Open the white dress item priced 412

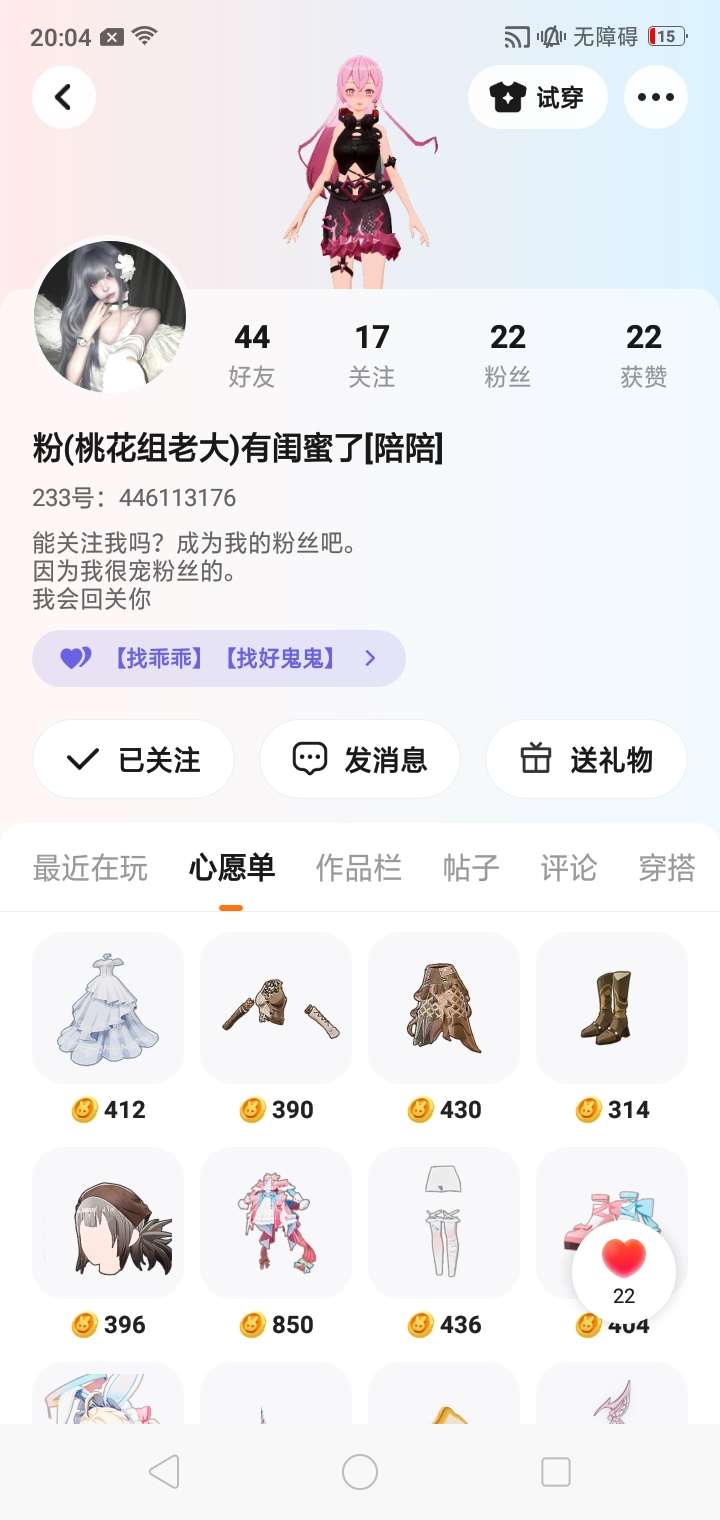click(108, 1008)
